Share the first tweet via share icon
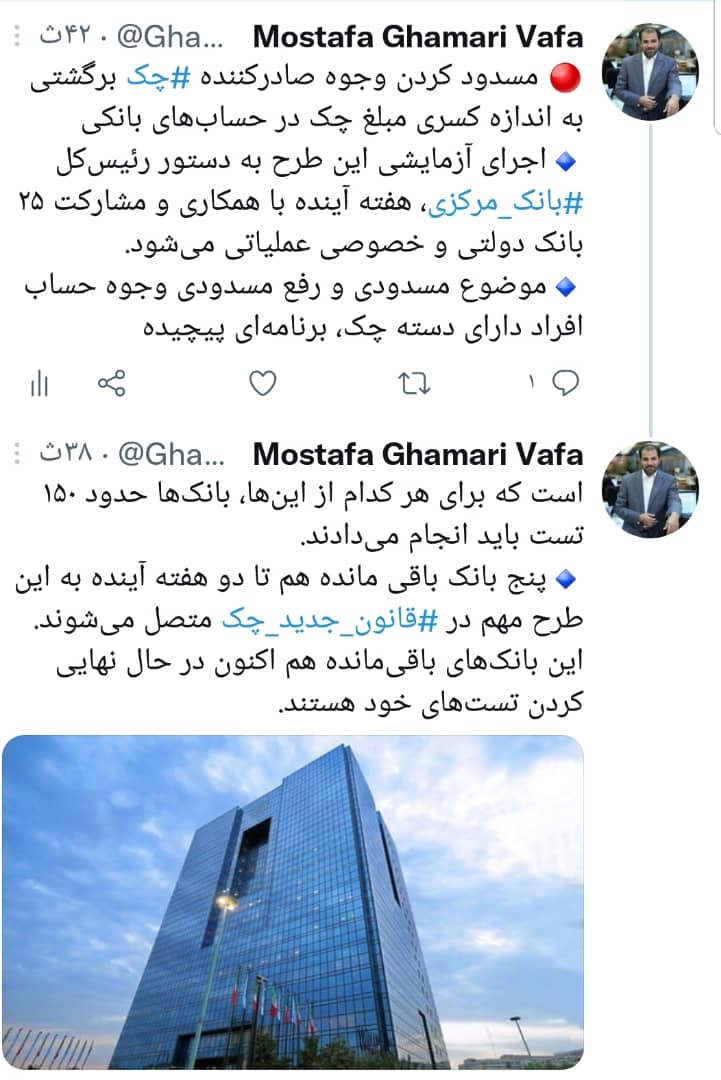 coord(112,382)
